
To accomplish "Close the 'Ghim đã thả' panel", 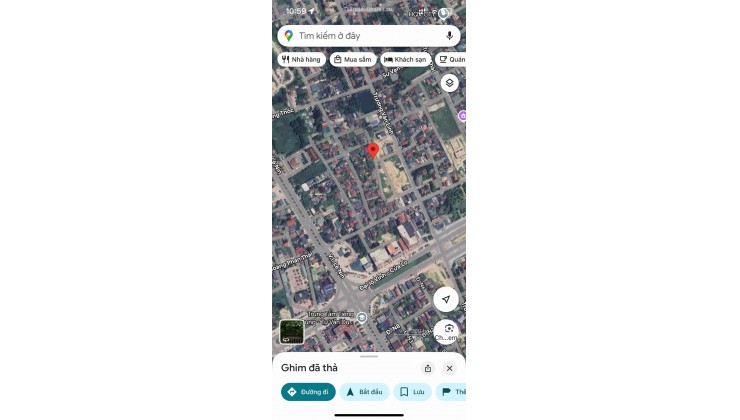I will point(449,368).
